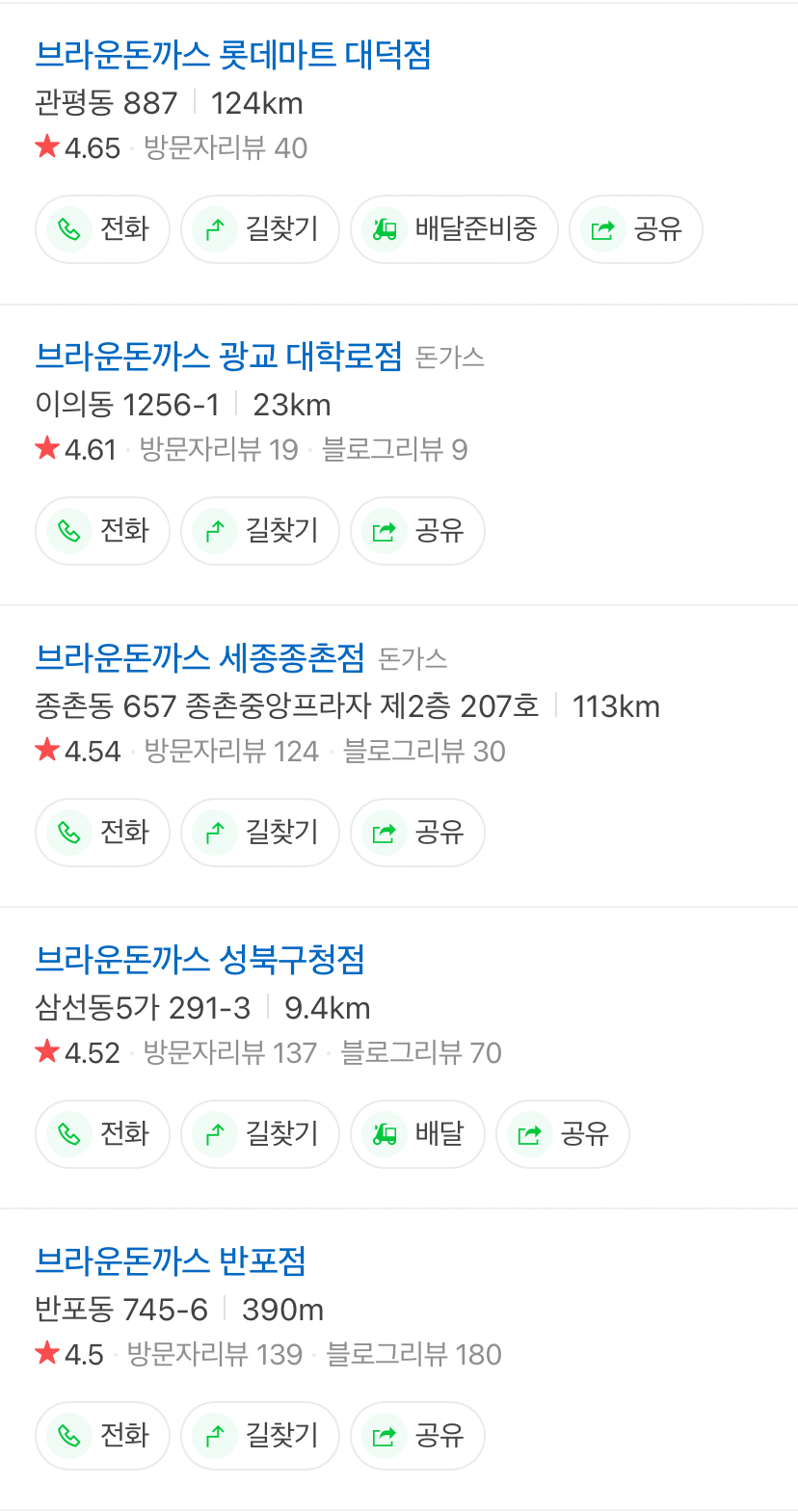Image resolution: width=798 pixels, height=1512 pixels.
Task: Start 길찾기 to 반포점
Action: 259,1436
